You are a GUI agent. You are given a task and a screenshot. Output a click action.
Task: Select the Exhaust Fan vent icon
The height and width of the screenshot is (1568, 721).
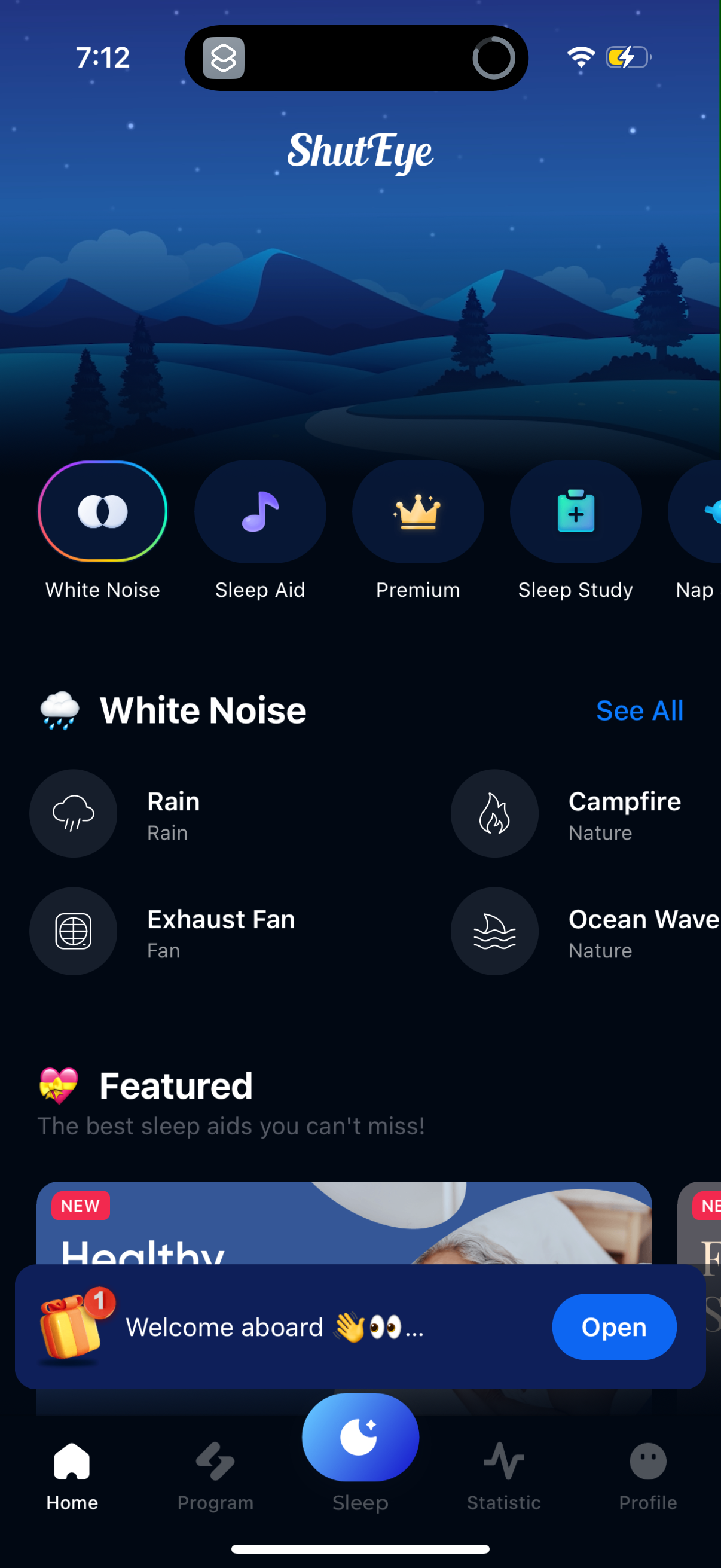pyautogui.click(x=73, y=931)
